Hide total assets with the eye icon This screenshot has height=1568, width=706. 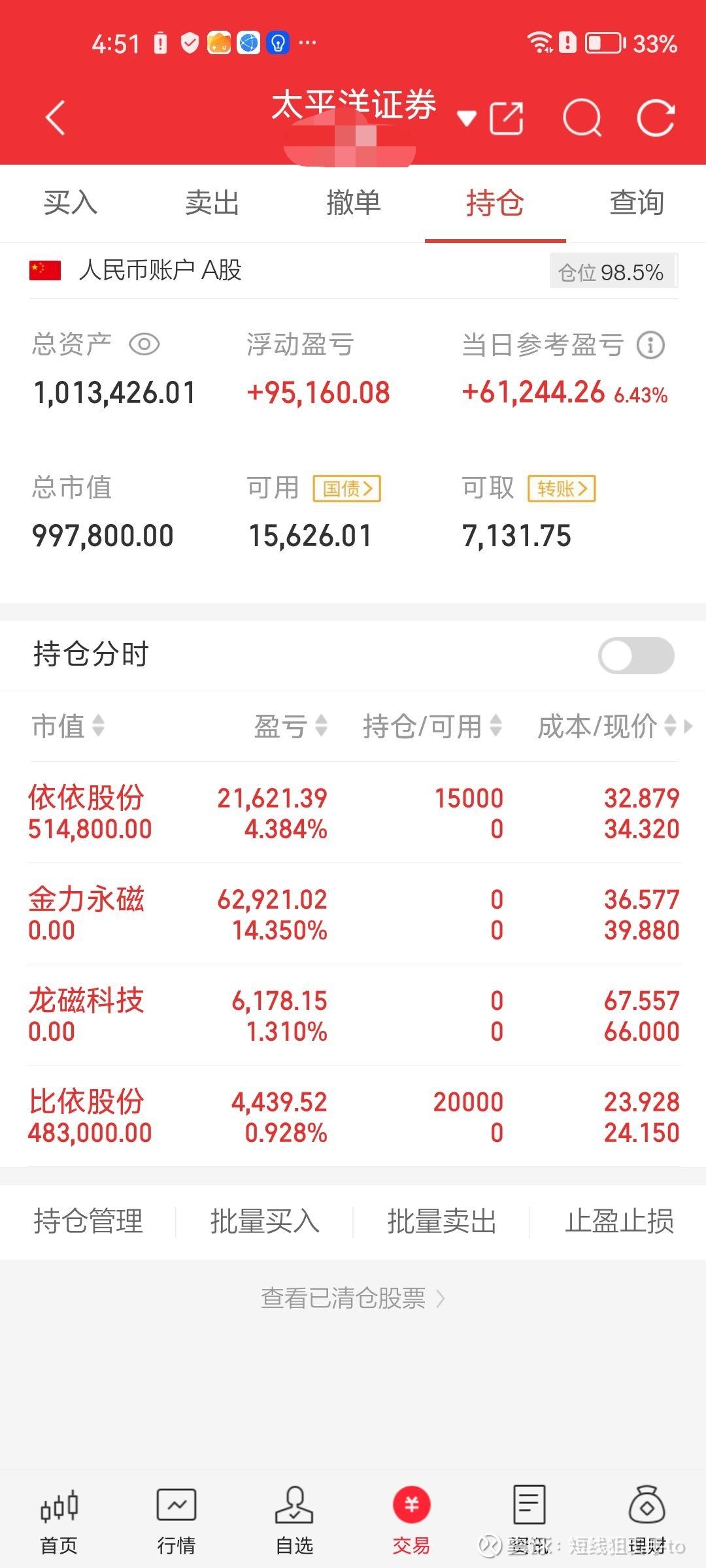(144, 344)
